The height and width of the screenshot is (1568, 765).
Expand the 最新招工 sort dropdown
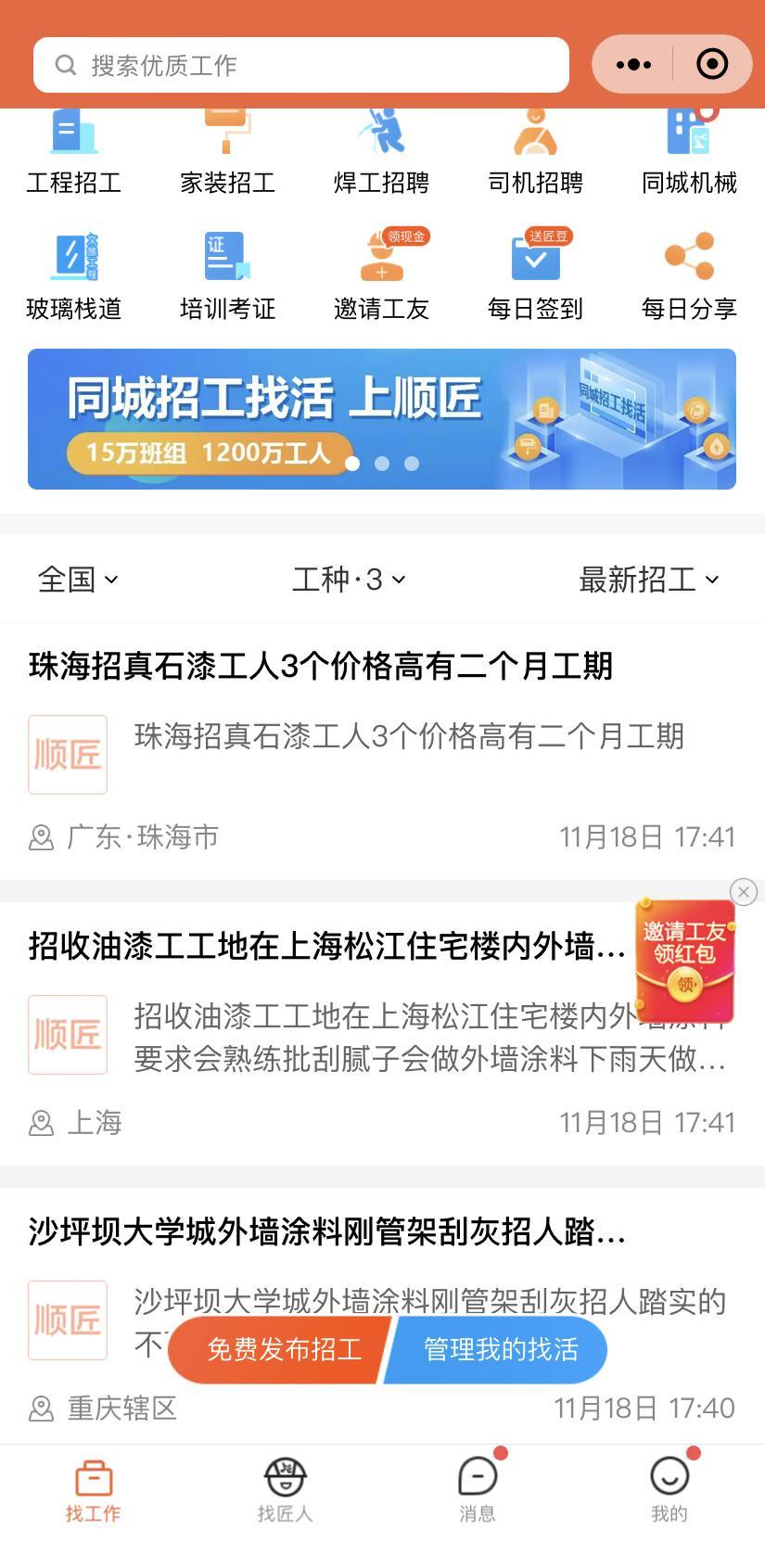pos(649,580)
